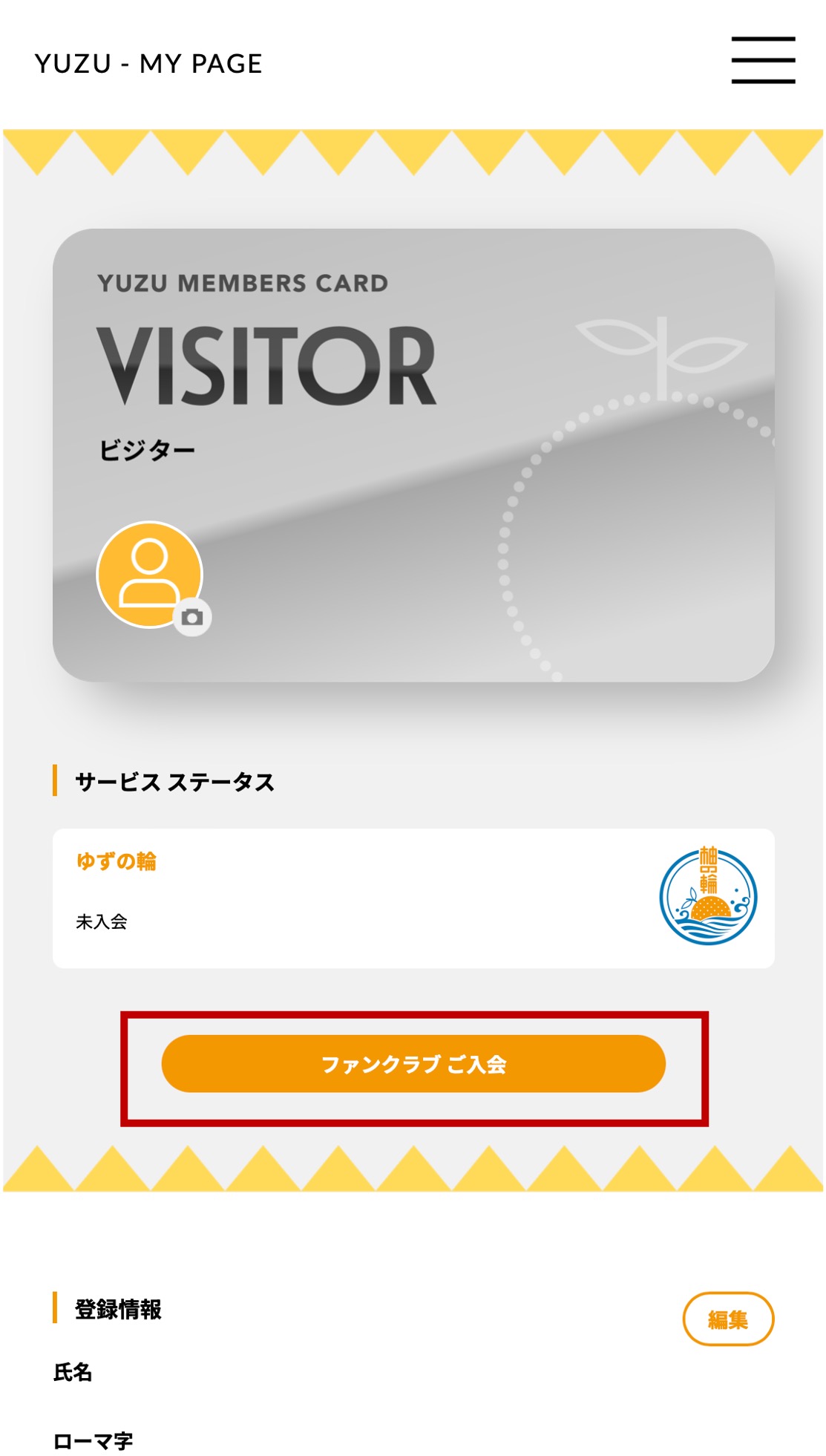Open the hamburger menu
This screenshot has width=826, height=1456.
click(x=762, y=60)
